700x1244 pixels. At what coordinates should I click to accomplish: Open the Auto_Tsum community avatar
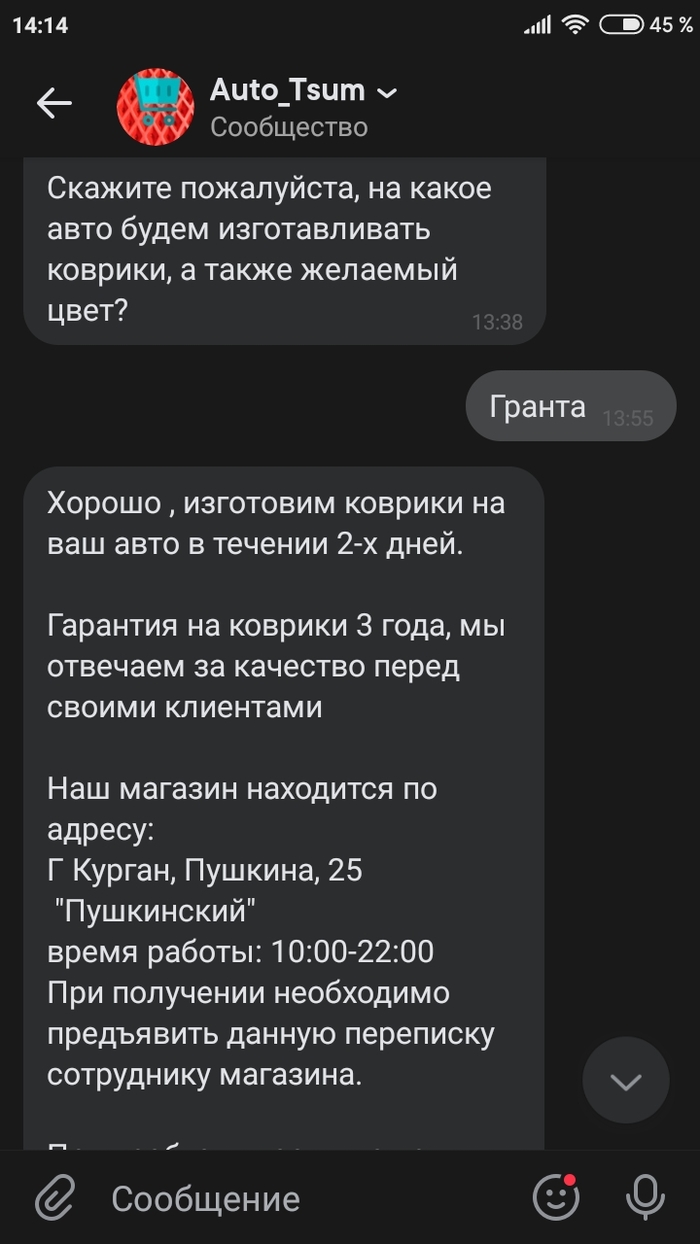[x=156, y=106]
